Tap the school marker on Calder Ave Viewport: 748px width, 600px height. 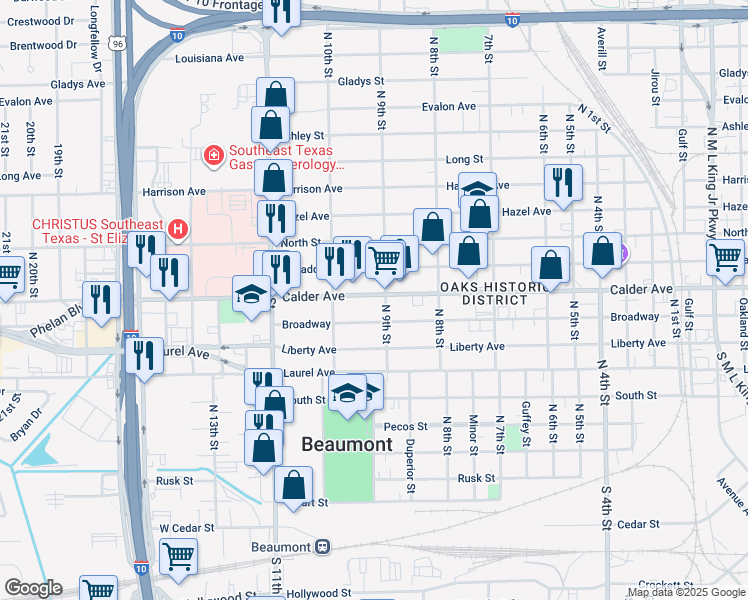tap(251, 294)
